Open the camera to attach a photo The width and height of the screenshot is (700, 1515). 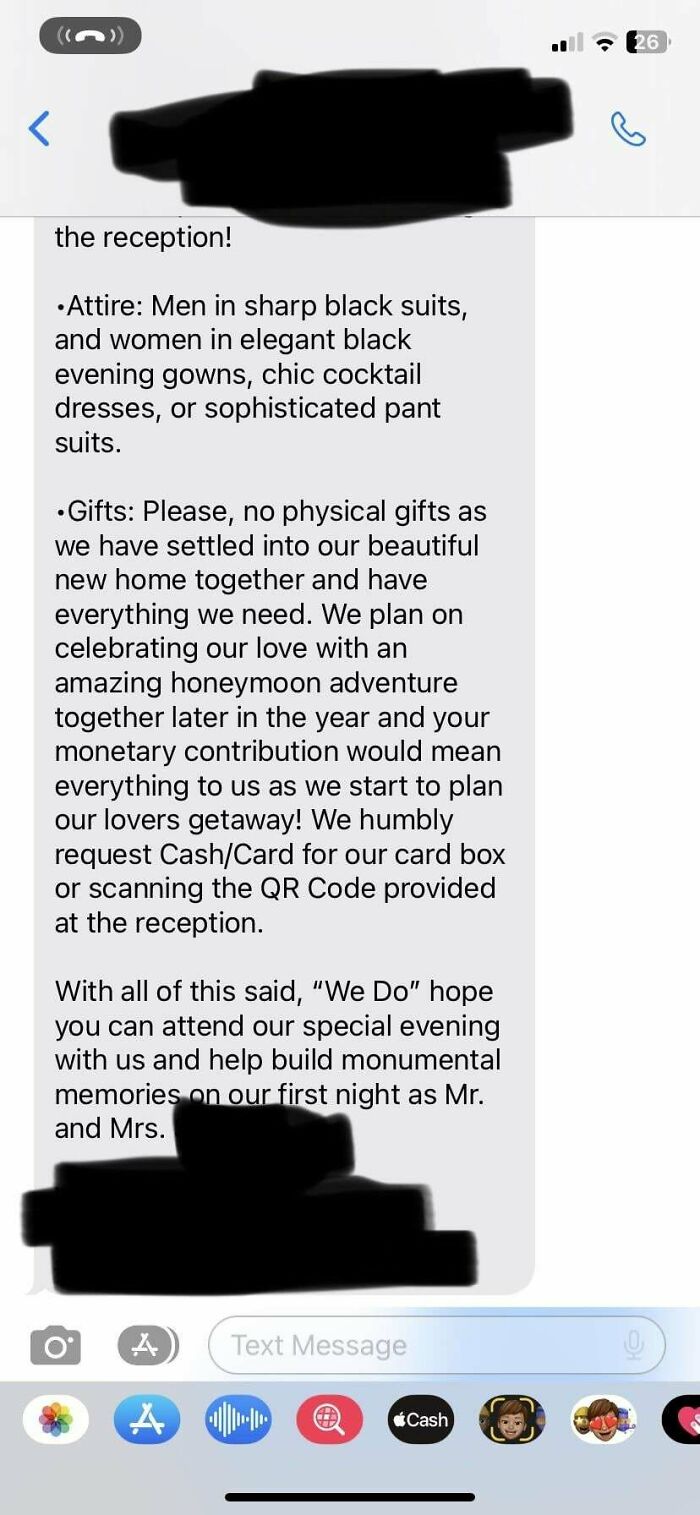click(55, 1345)
